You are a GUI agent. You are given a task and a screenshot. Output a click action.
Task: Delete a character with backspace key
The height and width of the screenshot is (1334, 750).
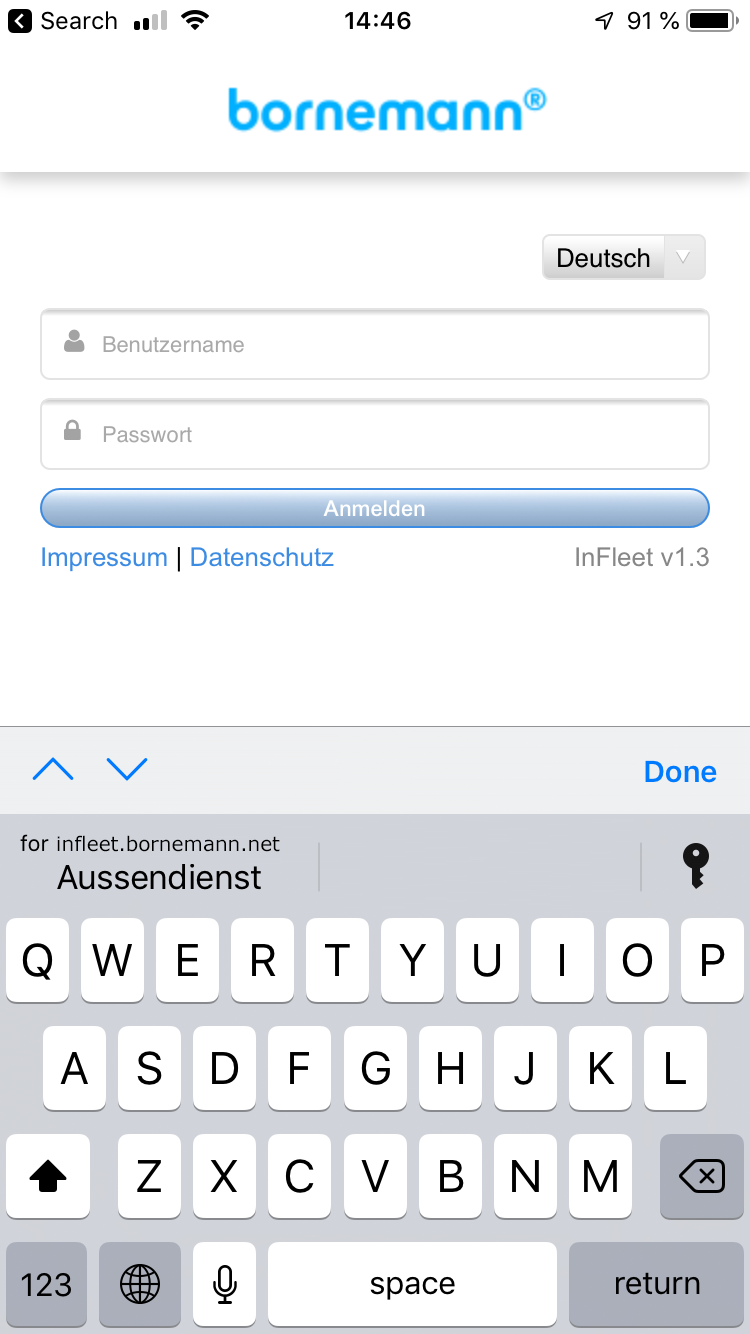coord(702,1177)
